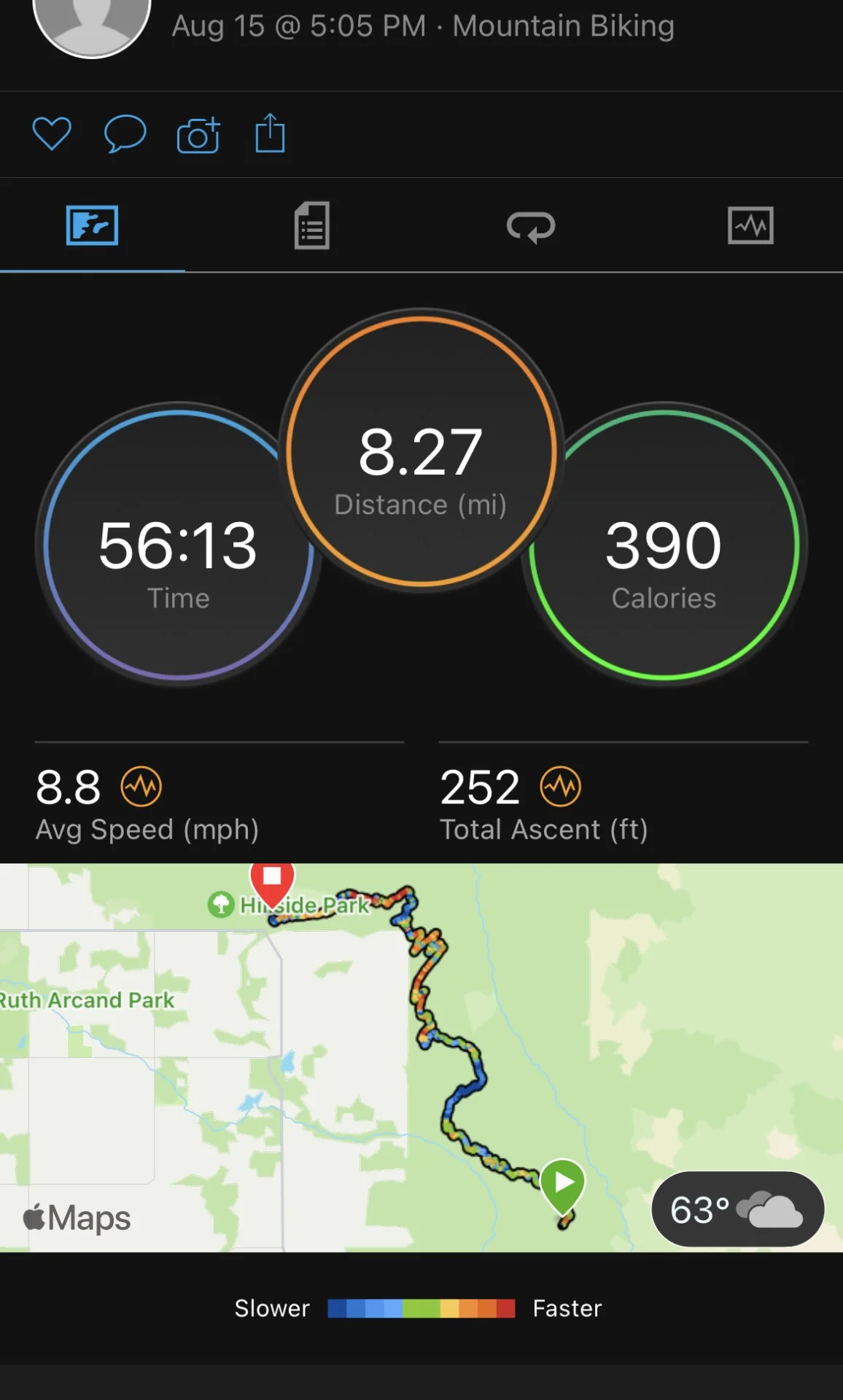Open the route map full view
This screenshot has width=843, height=1400.
tap(421, 1057)
